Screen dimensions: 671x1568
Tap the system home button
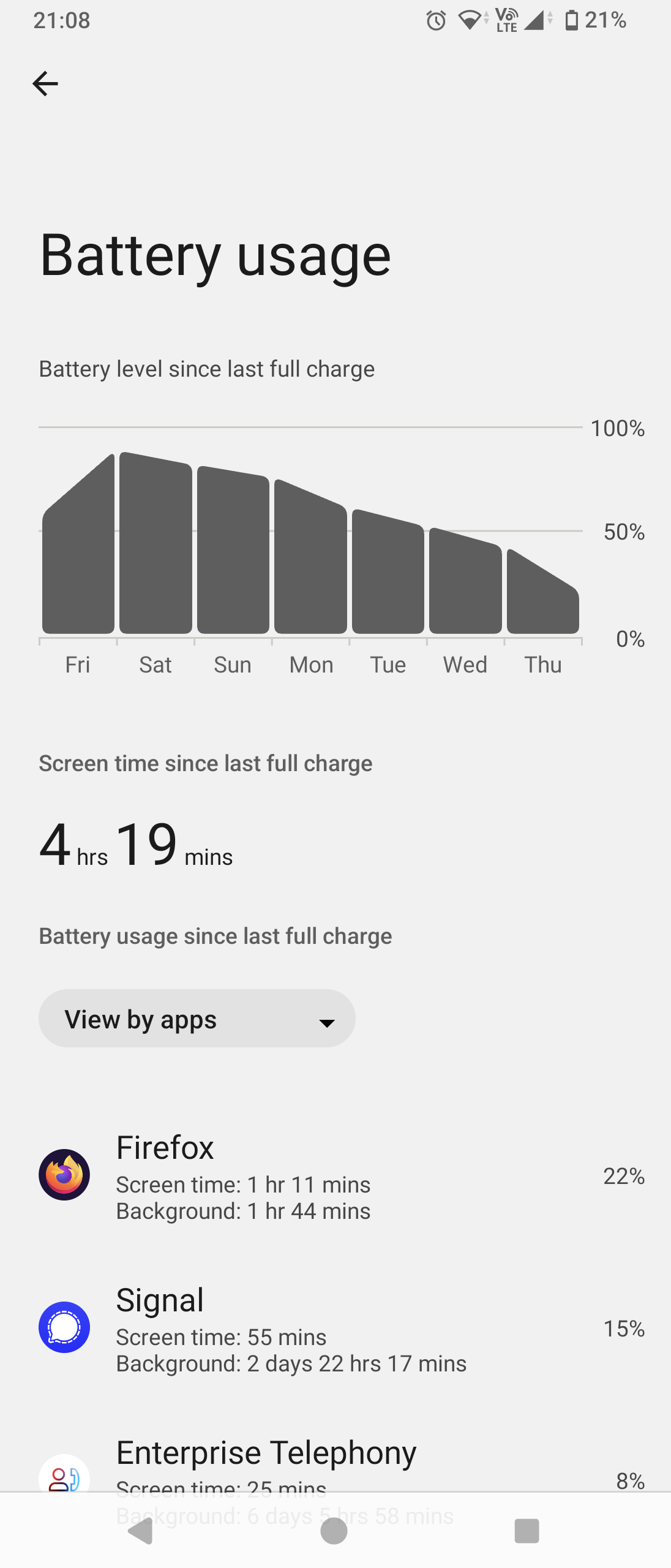coord(334,1531)
